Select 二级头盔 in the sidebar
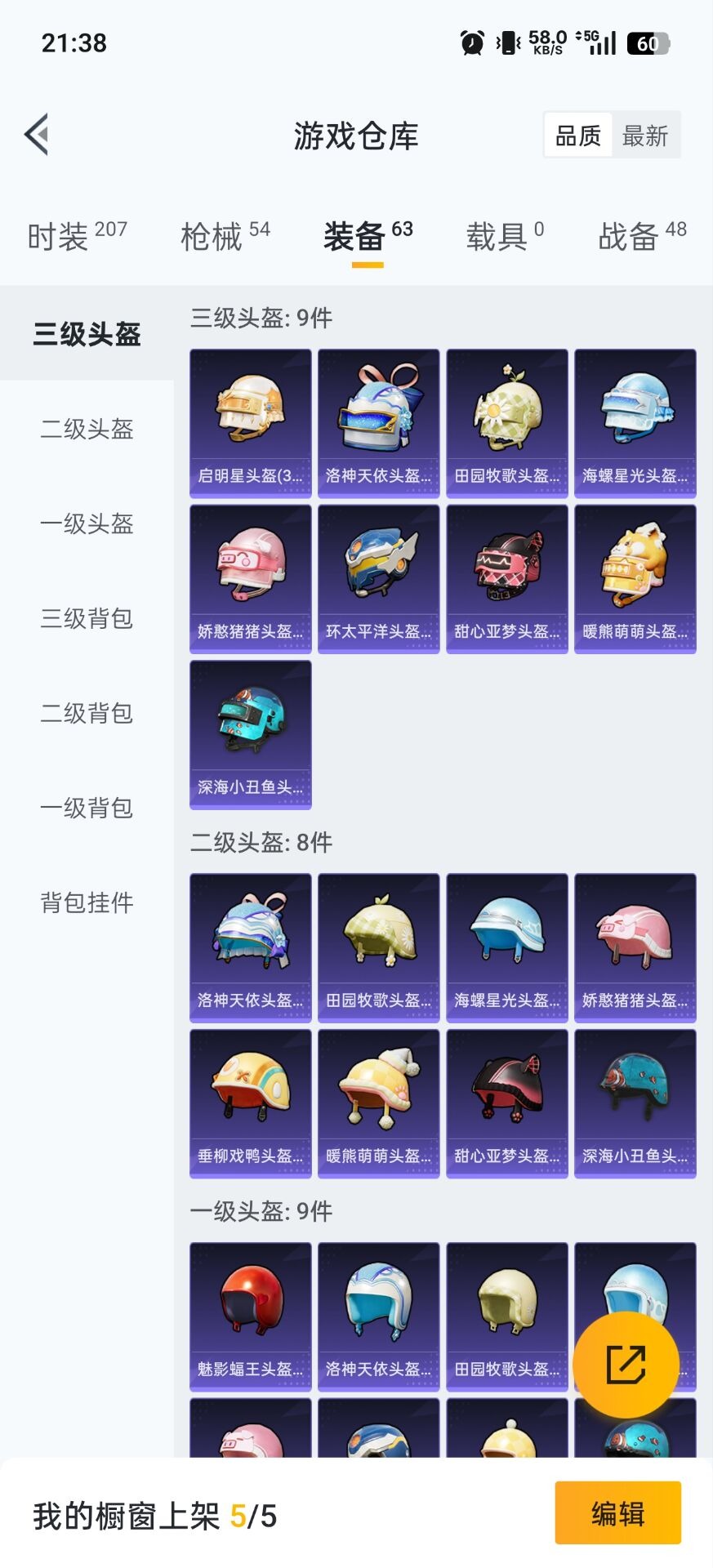Image resolution: width=713 pixels, height=1568 pixels. [87, 429]
